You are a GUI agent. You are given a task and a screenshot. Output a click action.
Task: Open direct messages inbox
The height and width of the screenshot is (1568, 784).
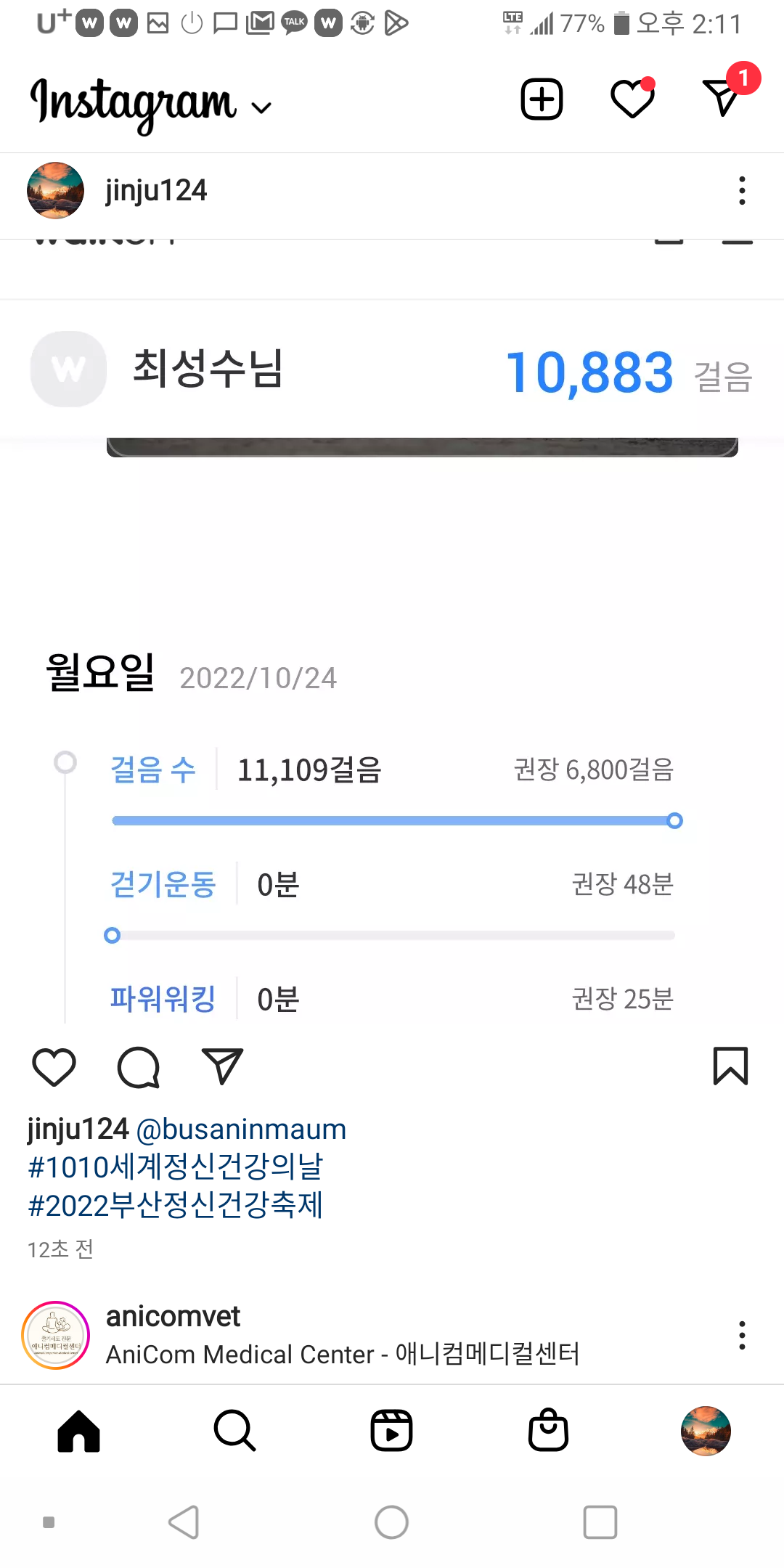click(722, 97)
